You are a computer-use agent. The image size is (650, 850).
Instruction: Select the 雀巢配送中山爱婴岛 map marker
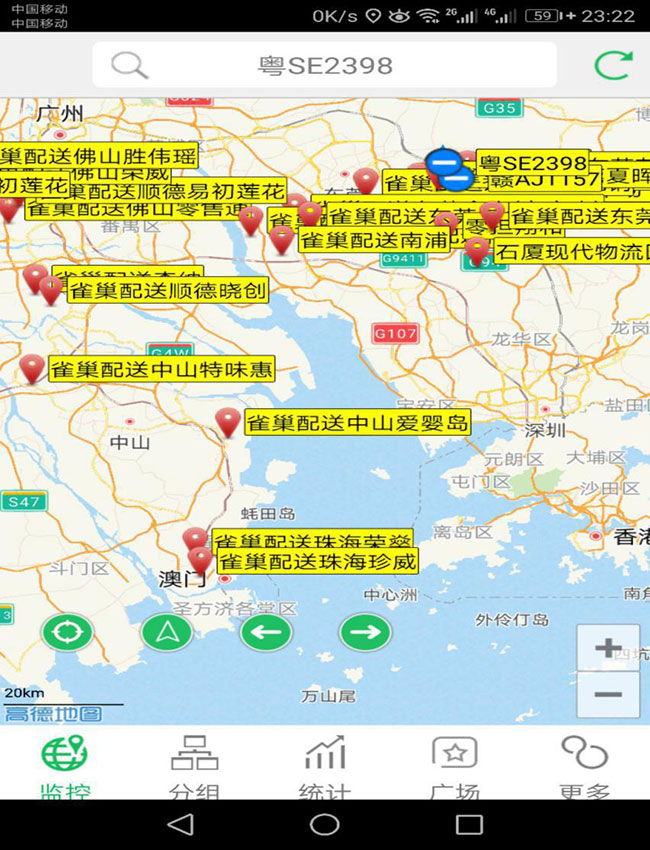pyautogui.click(x=229, y=423)
